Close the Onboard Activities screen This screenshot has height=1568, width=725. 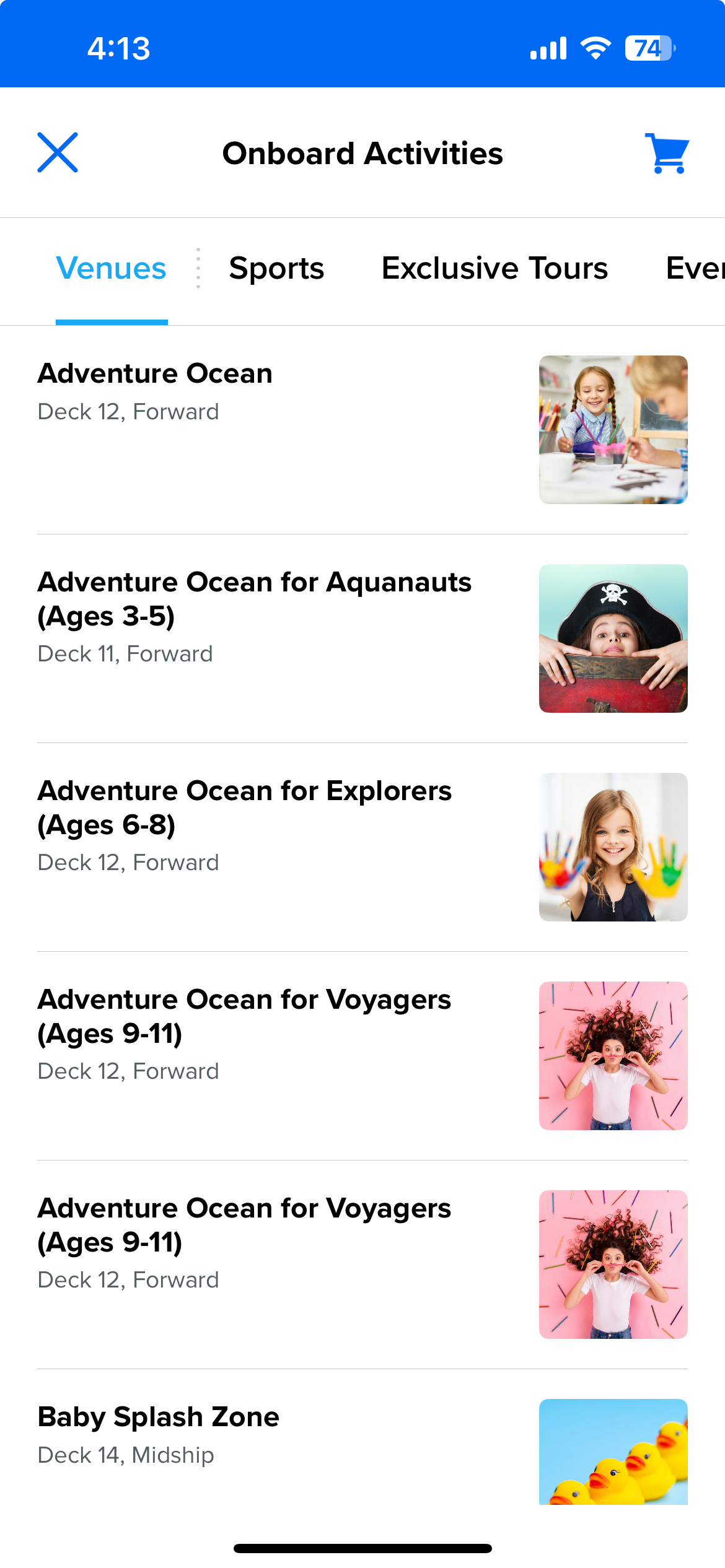click(58, 152)
